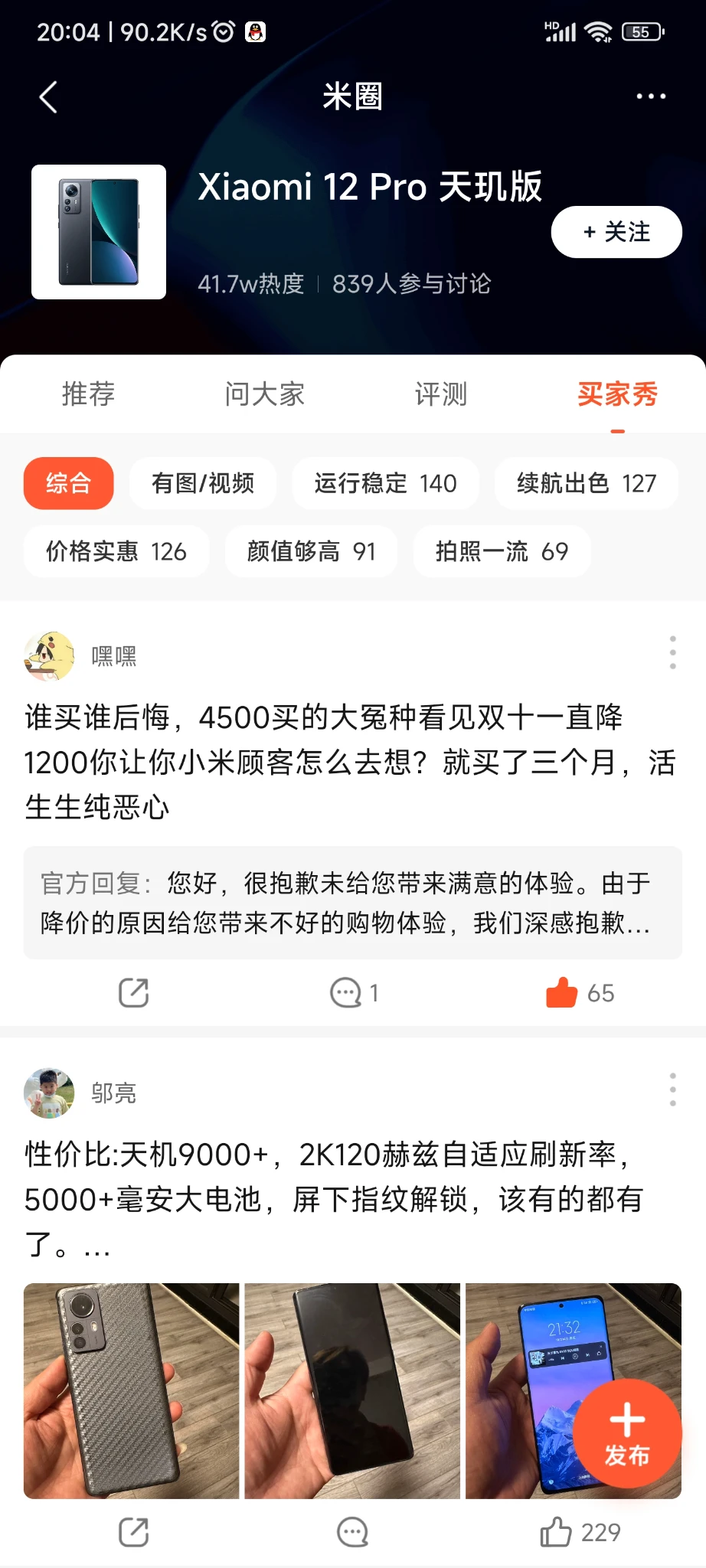The height and width of the screenshot is (1568, 706).
Task: View 邬亮's first photo of phone back
Action: click(x=132, y=1390)
